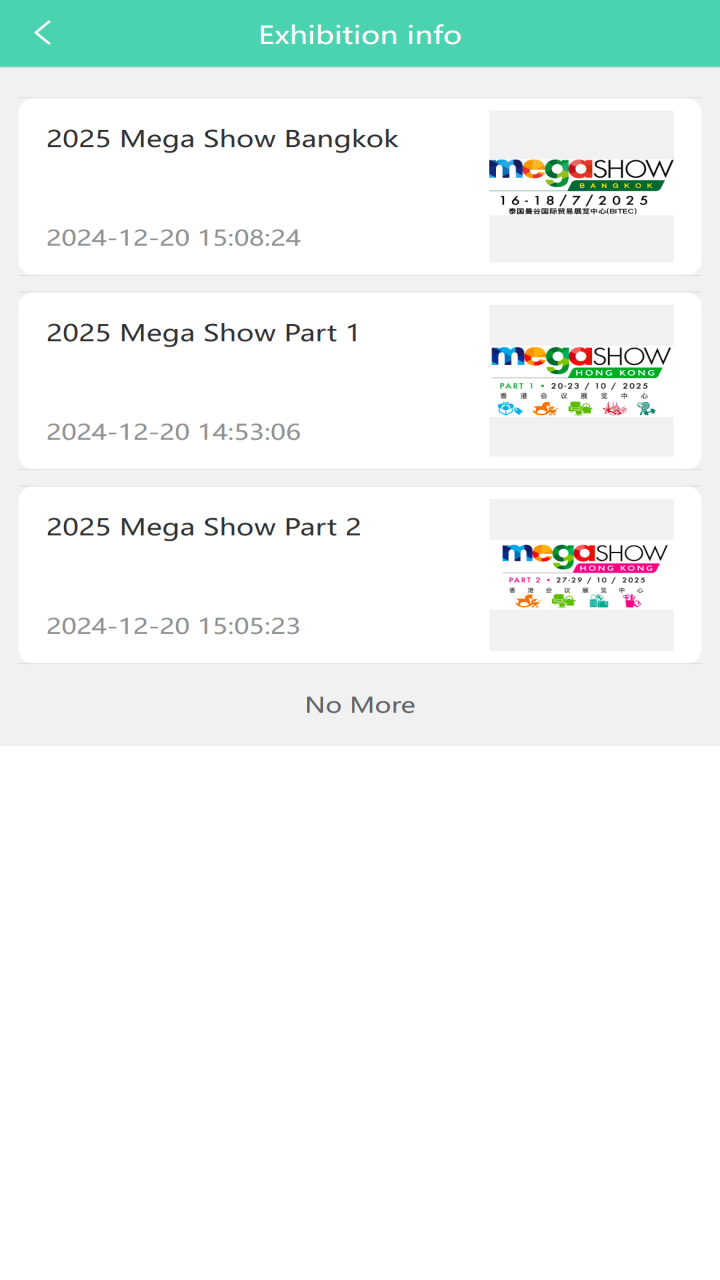Image resolution: width=720 pixels, height=1280 pixels.
Task: Click the Mega Show Part 2 banner thumbnail
Action: 580,571
